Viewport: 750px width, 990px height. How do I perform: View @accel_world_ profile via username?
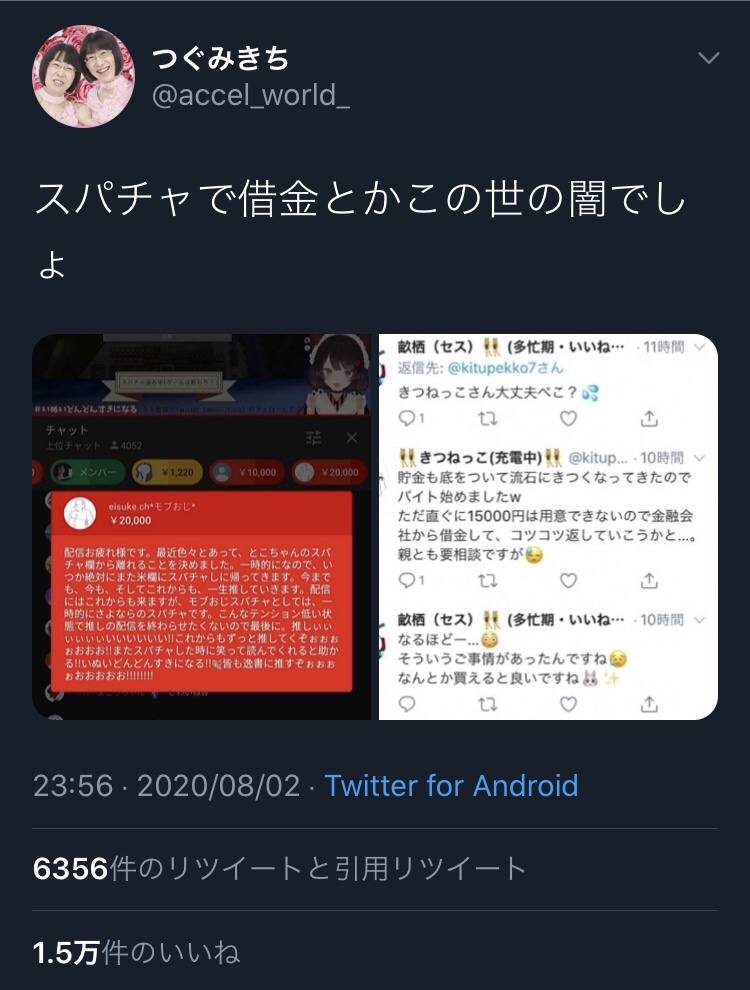click(x=250, y=97)
